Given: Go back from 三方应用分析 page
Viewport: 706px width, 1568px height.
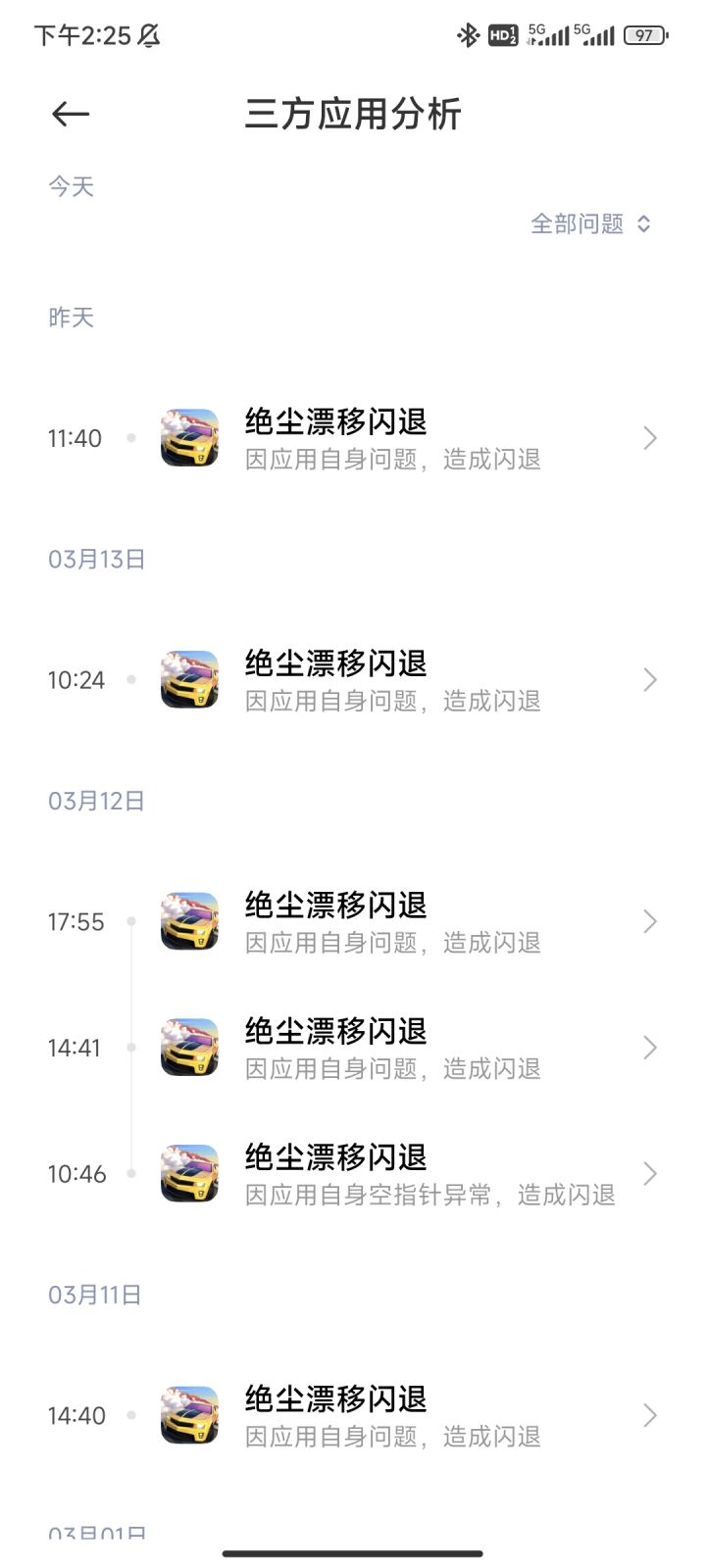Looking at the screenshot, I should click(x=71, y=115).
